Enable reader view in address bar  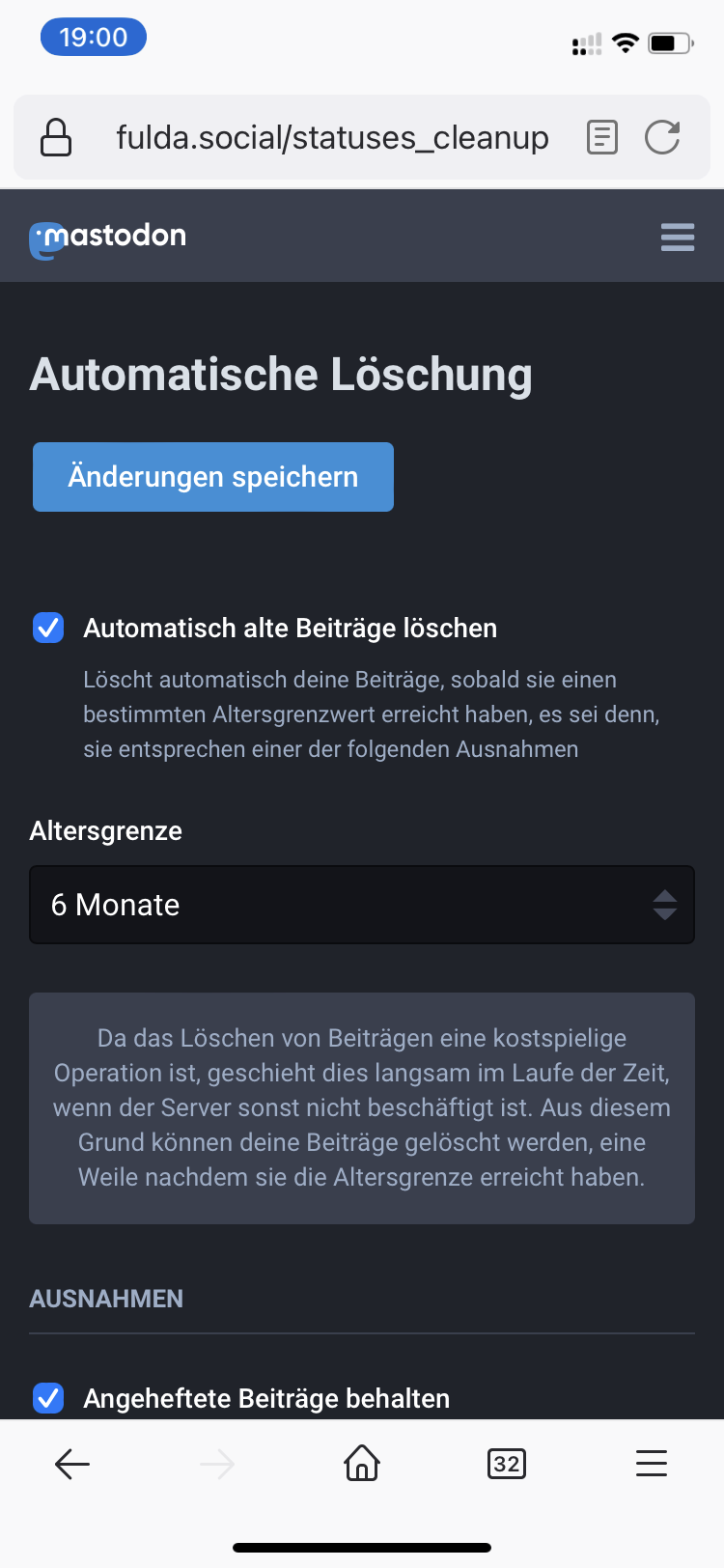coord(602,137)
